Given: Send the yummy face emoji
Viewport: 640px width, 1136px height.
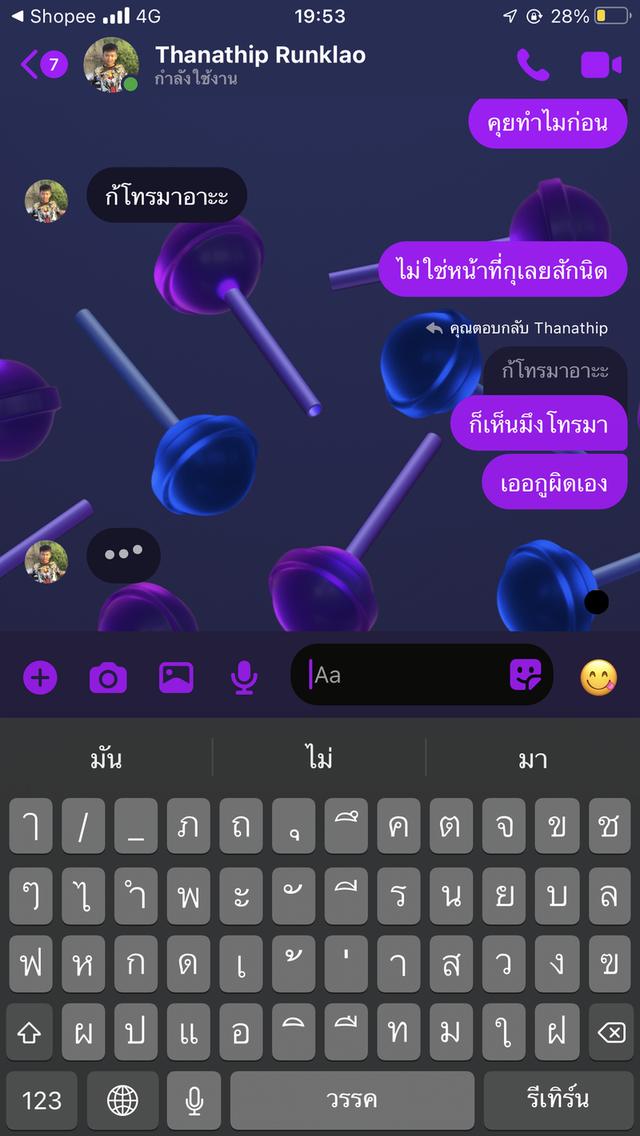Looking at the screenshot, I should [599, 677].
